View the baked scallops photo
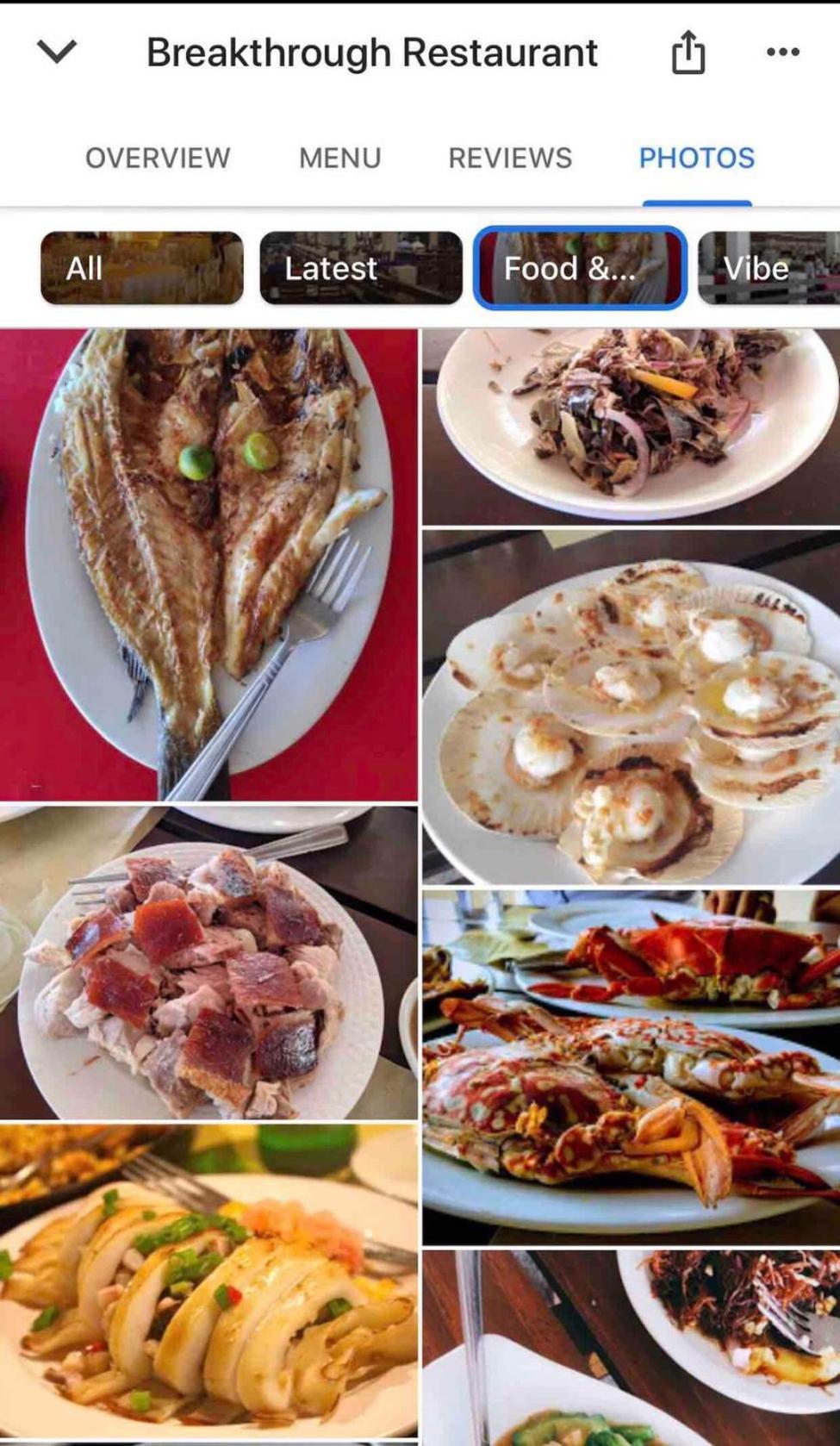The image size is (840, 1446). 631,707
